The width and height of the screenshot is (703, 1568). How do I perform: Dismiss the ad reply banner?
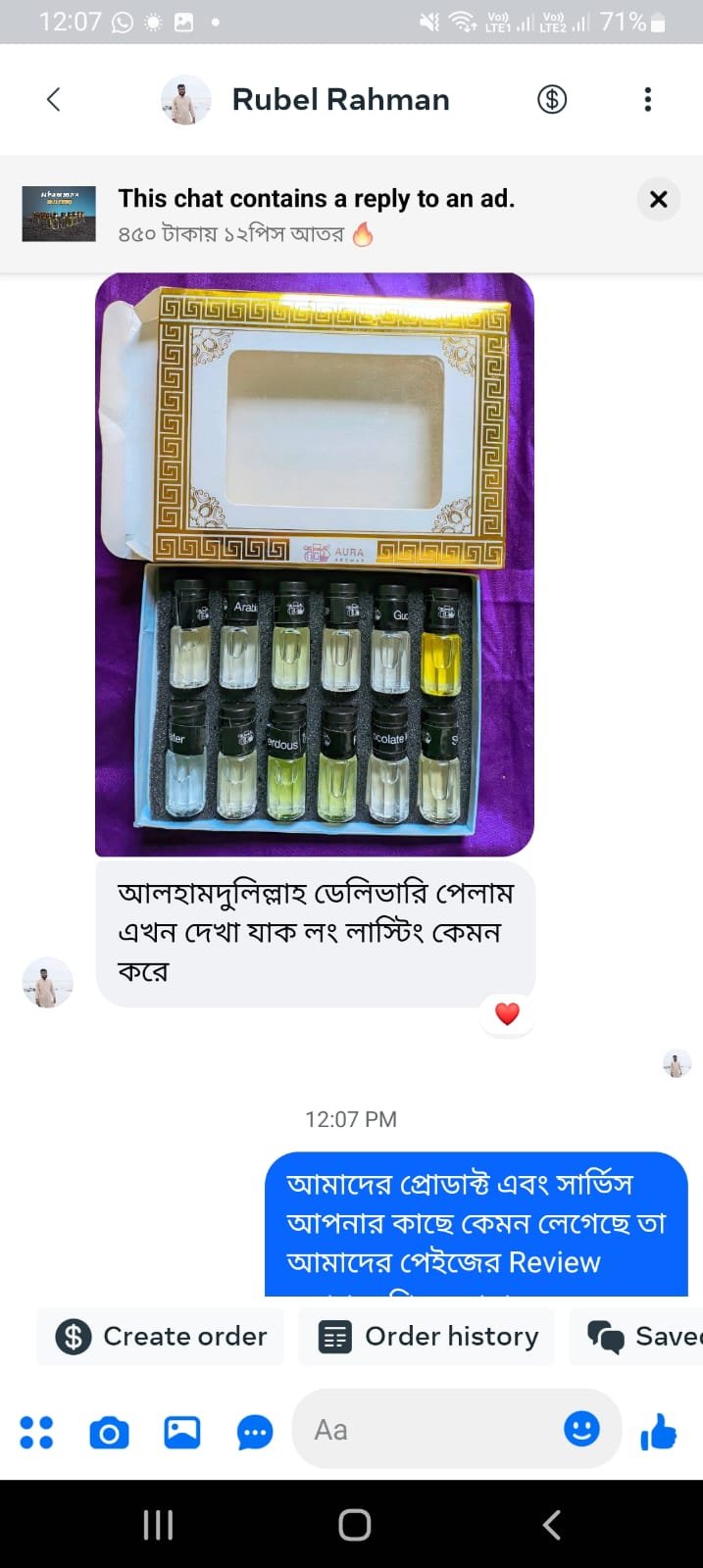click(658, 200)
